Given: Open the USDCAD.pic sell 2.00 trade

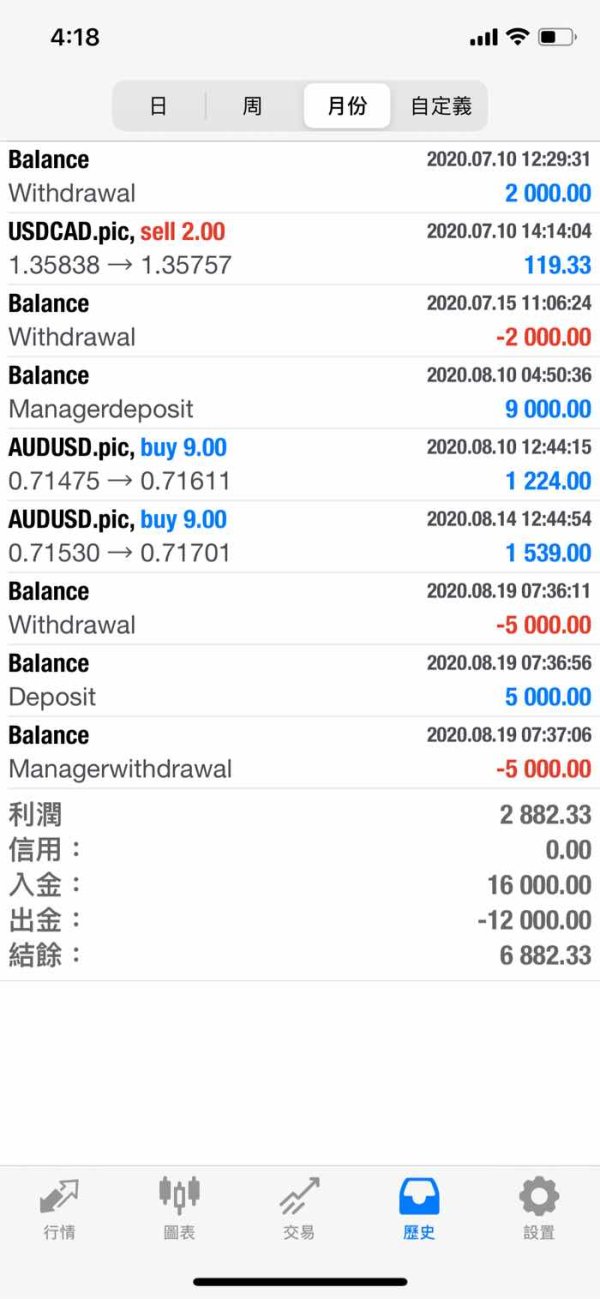Looking at the screenshot, I should 300,249.
